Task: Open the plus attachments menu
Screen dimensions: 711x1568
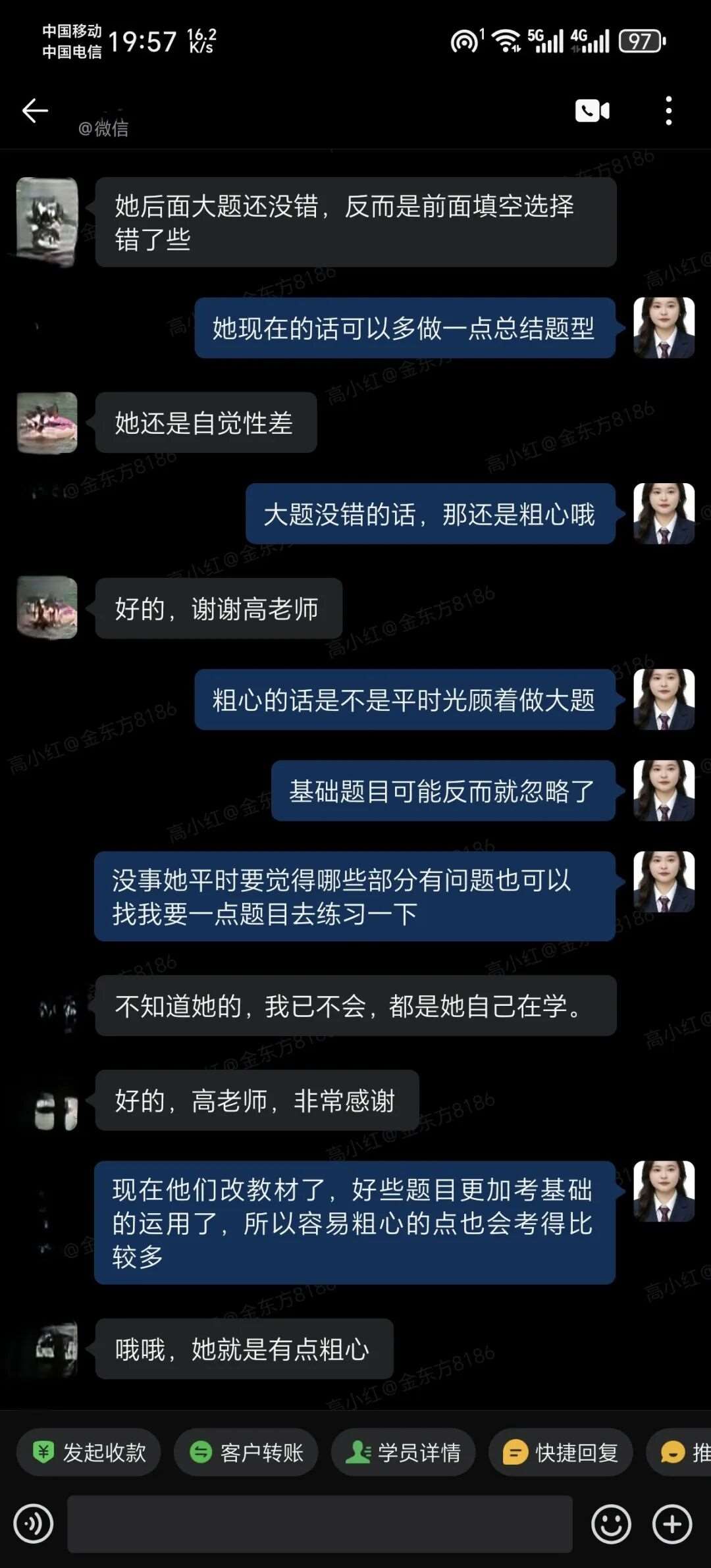Action: coord(671,1523)
